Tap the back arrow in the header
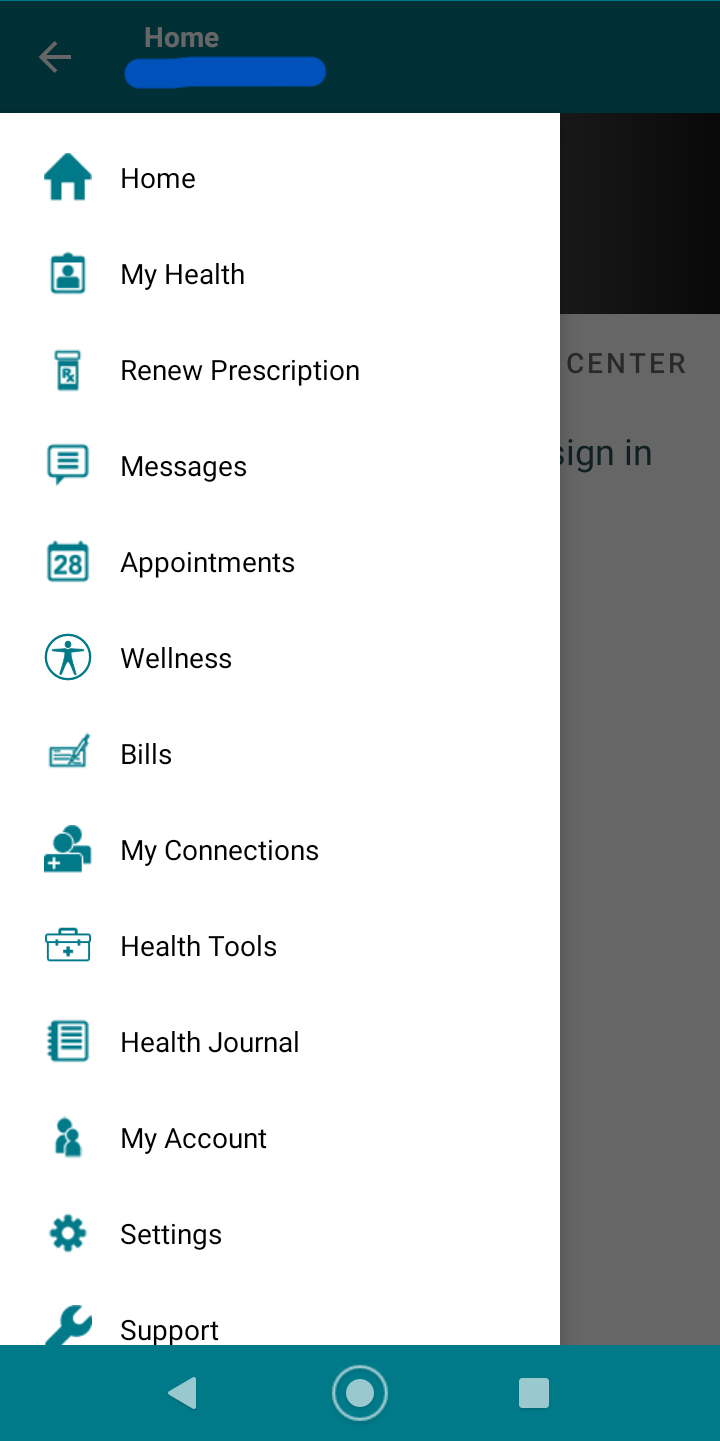The height and width of the screenshot is (1441, 720). (x=55, y=57)
